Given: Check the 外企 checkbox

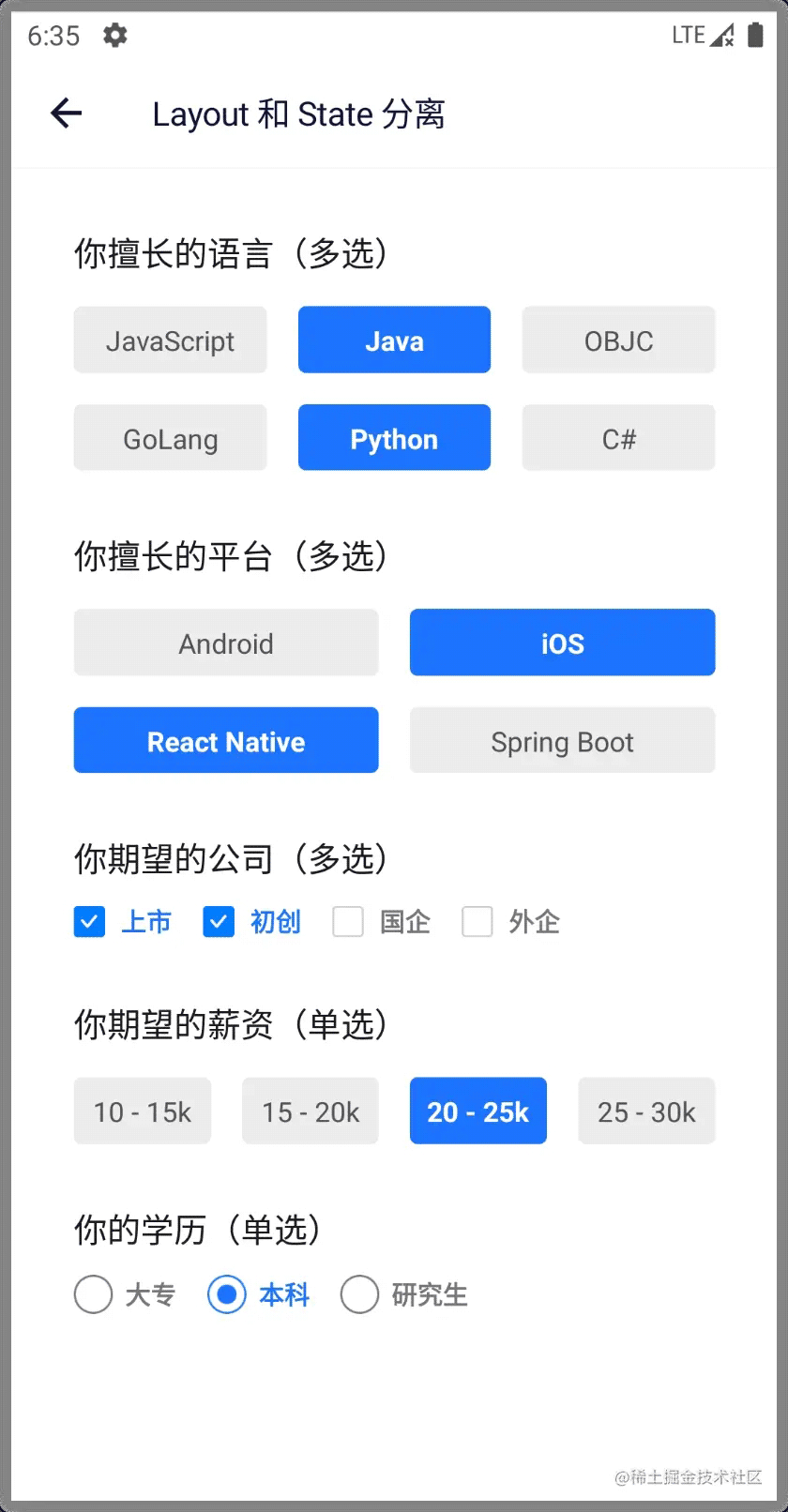Looking at the screenshot, I should coord(477,922).
